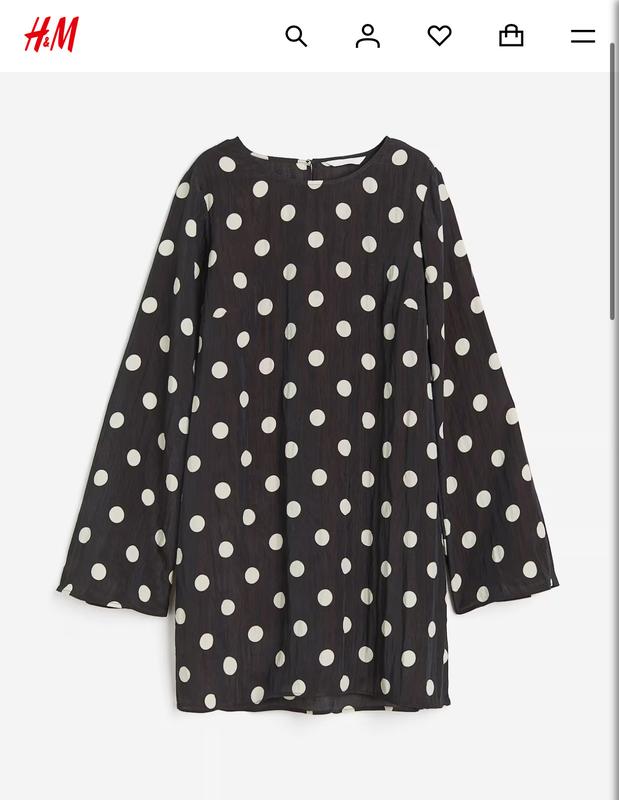Open the search icon
The height and width of the screenshot is (800, 619).
pyautogui.click(x=296, y=36)
